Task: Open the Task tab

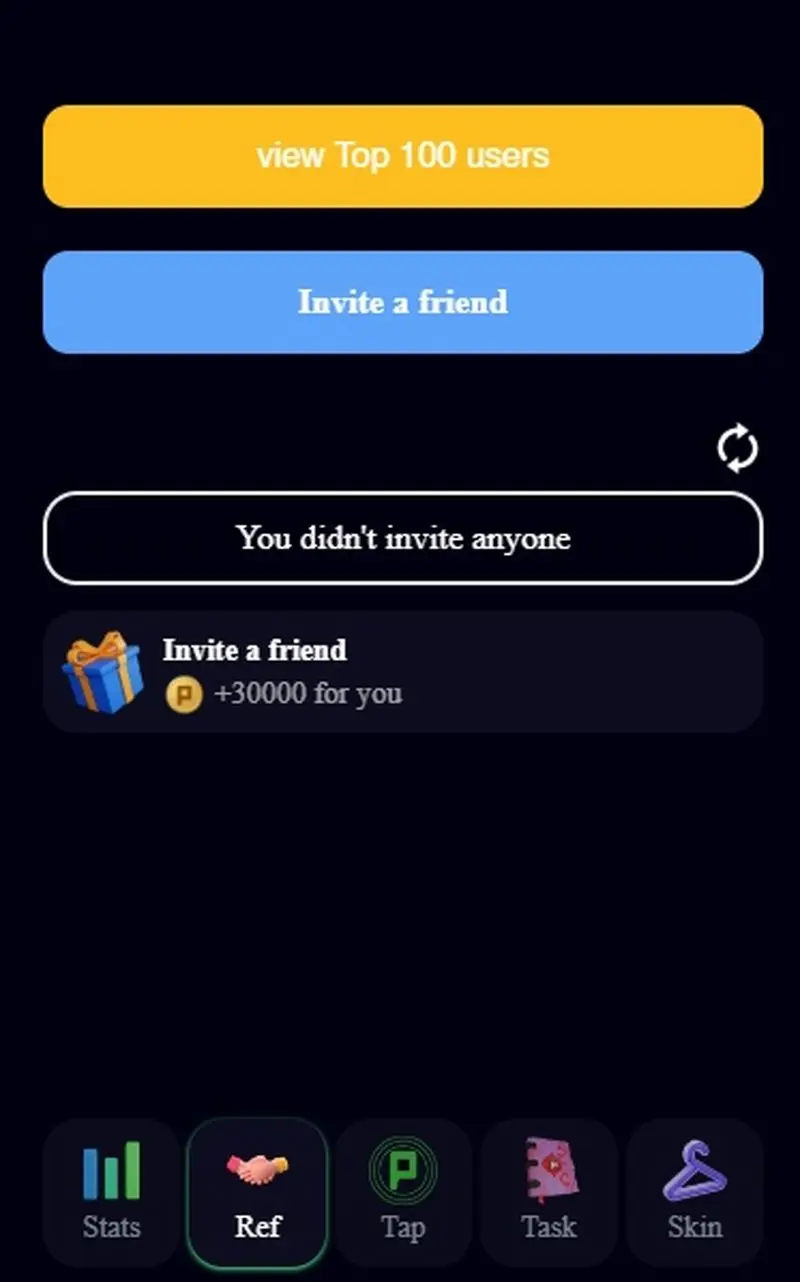Action: 549,1192
